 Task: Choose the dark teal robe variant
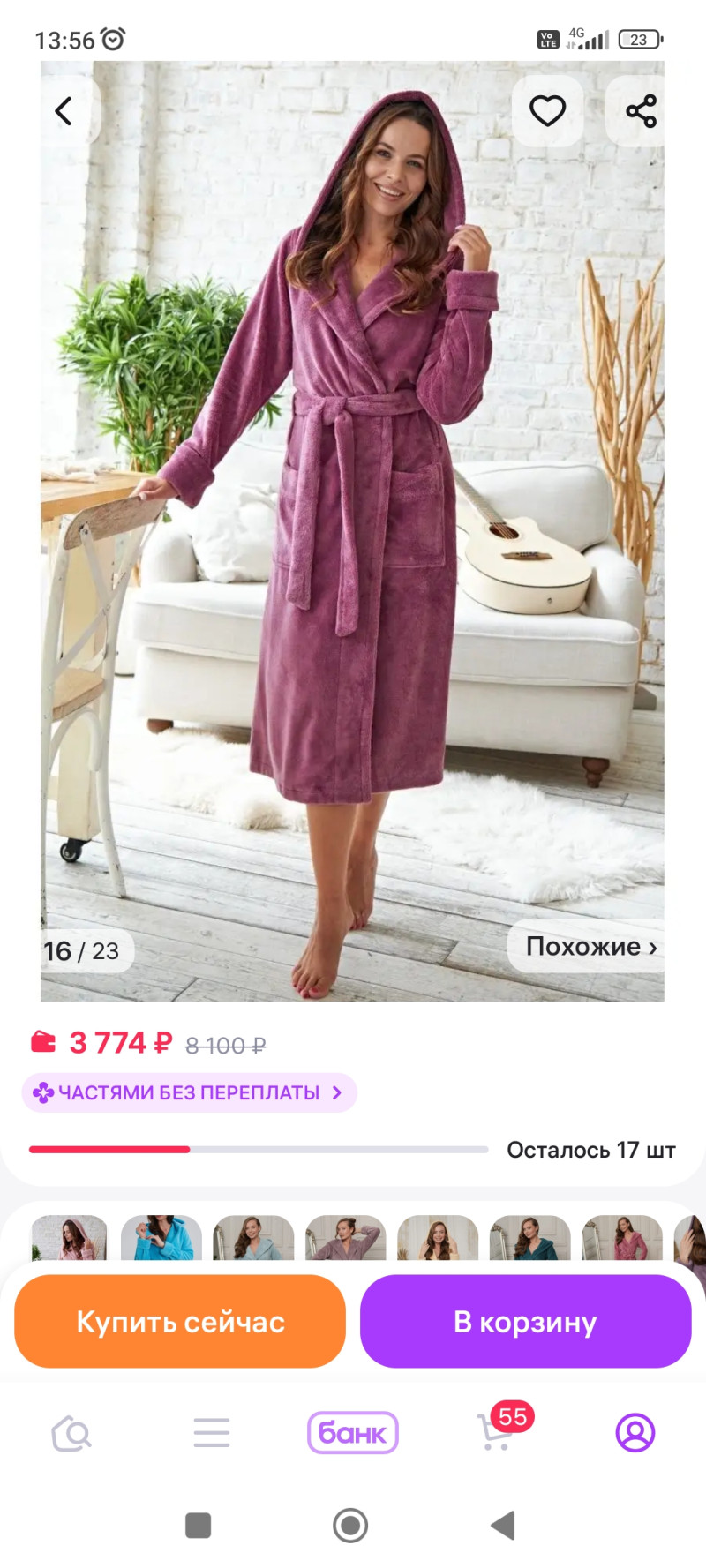tap(529, 1238)
